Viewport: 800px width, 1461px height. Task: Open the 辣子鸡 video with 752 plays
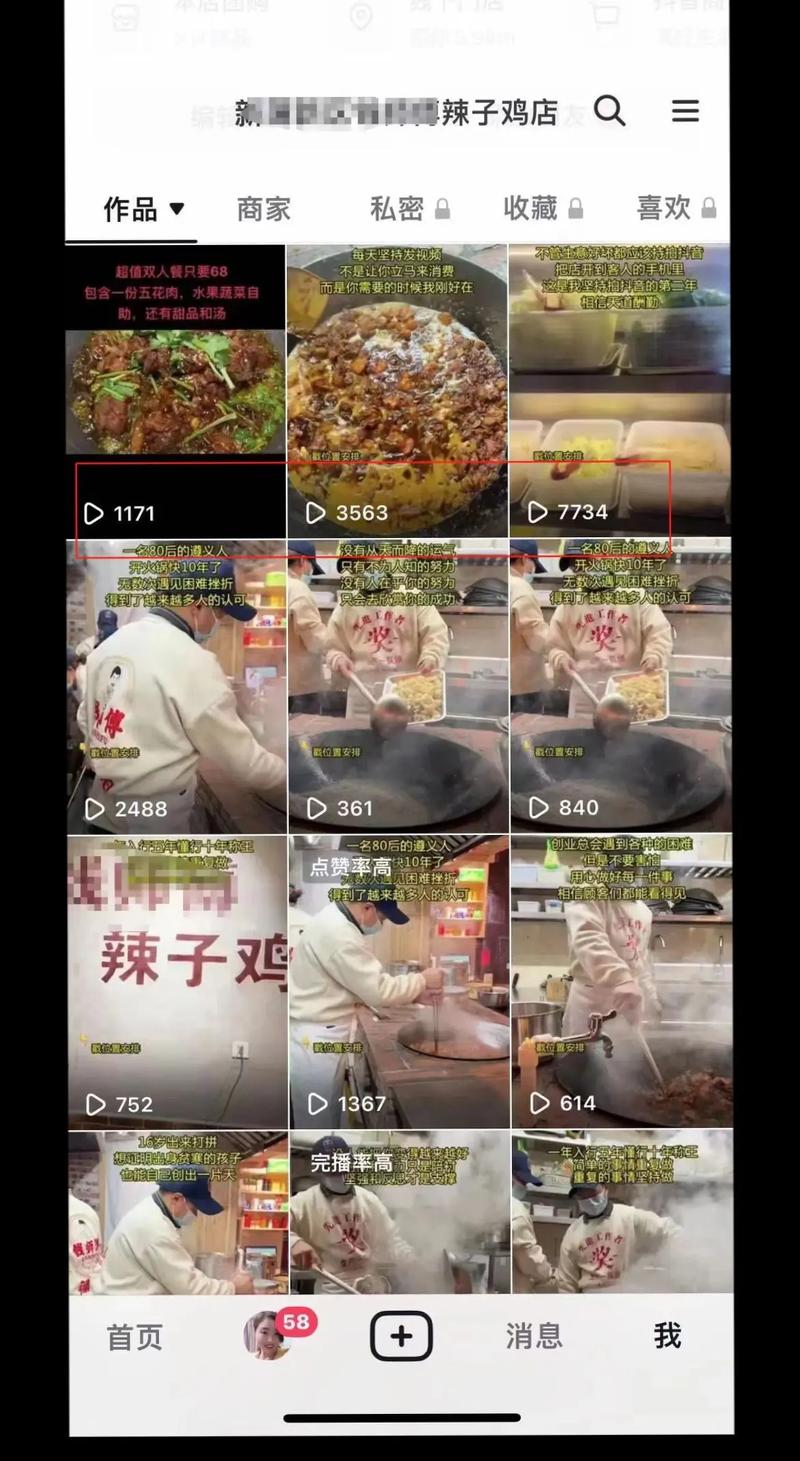coord(176,982)
